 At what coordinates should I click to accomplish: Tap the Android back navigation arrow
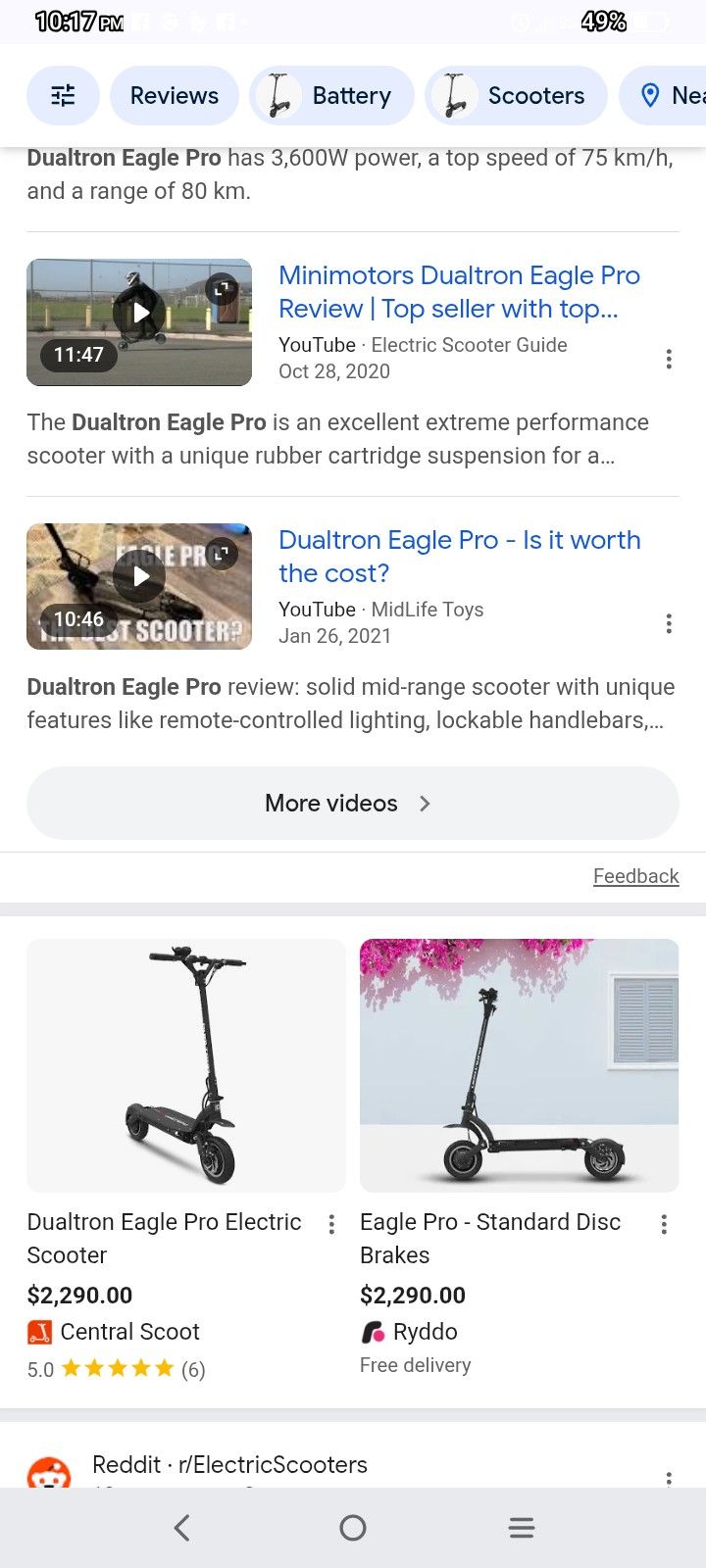(x=182, y=1527)
